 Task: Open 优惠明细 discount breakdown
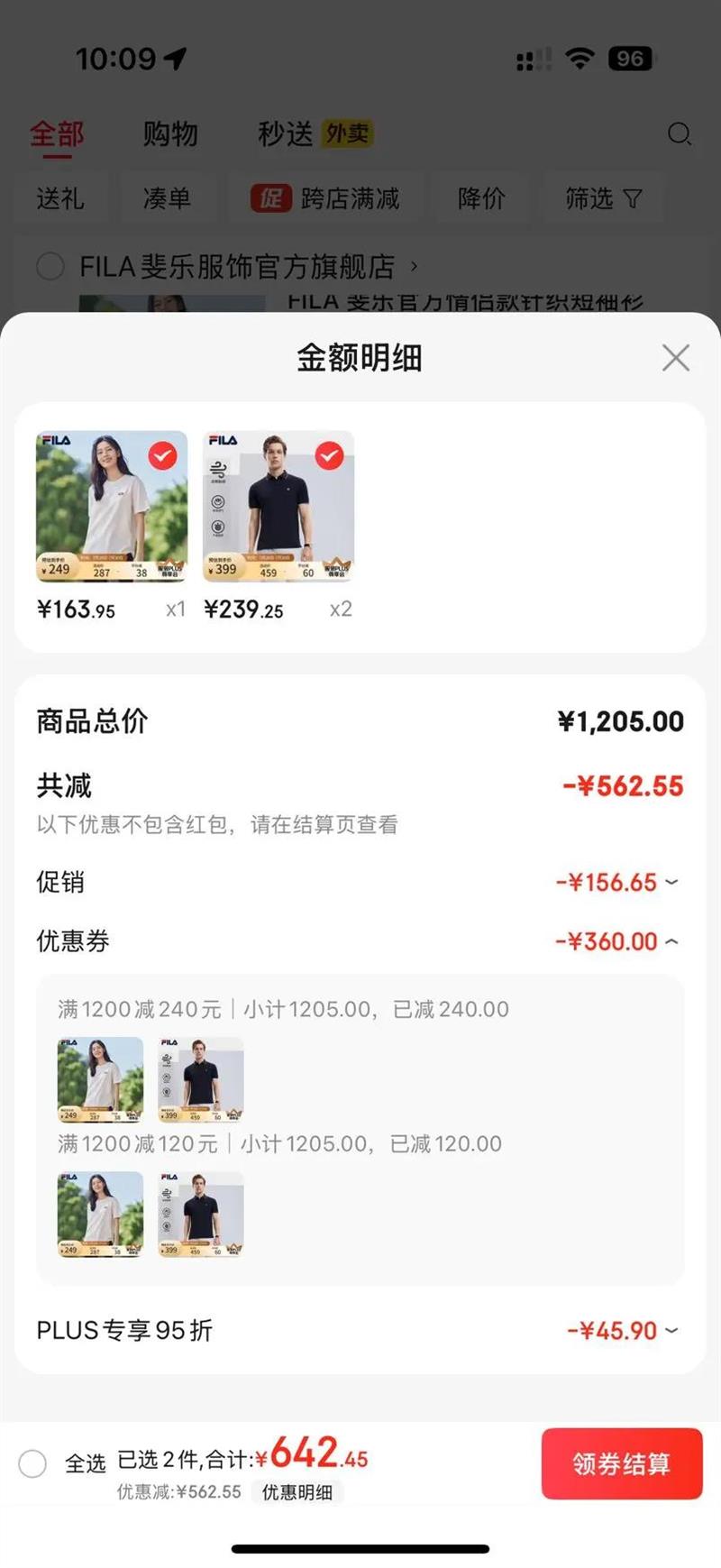297,1492
